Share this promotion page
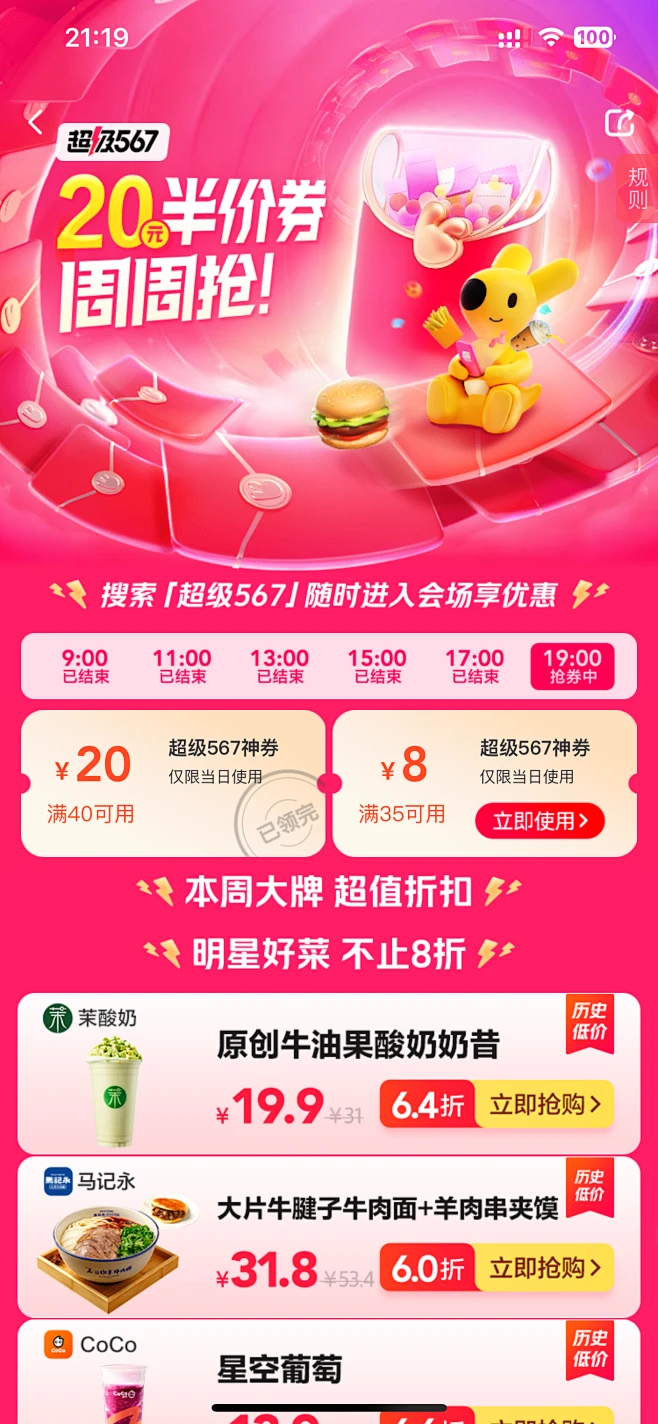This screenshot has width=658, height=1424. 620,122
